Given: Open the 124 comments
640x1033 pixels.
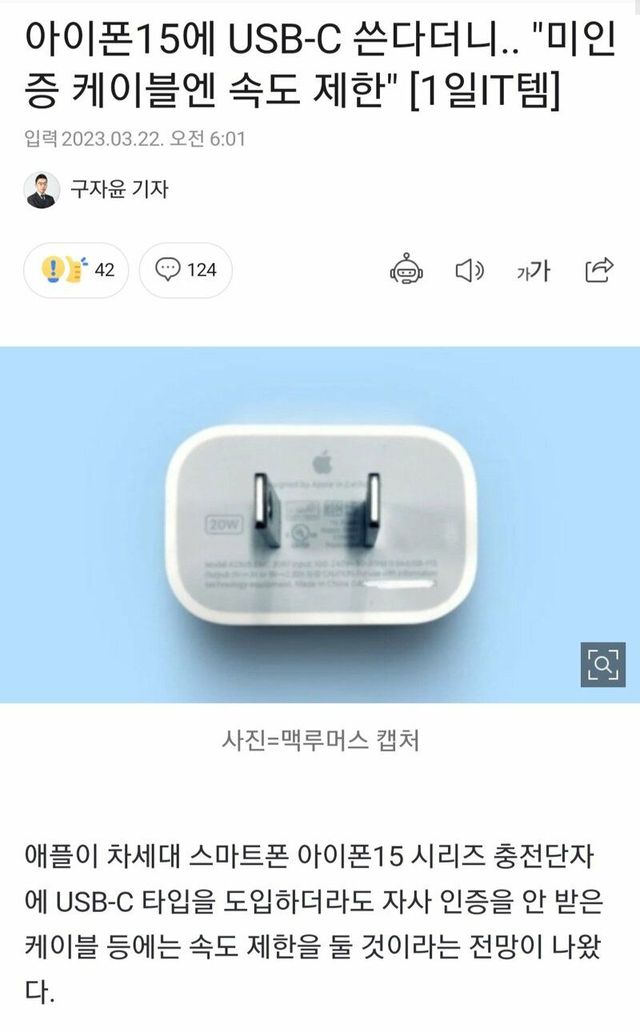Looking at the screenshot, I should point(186,269).
